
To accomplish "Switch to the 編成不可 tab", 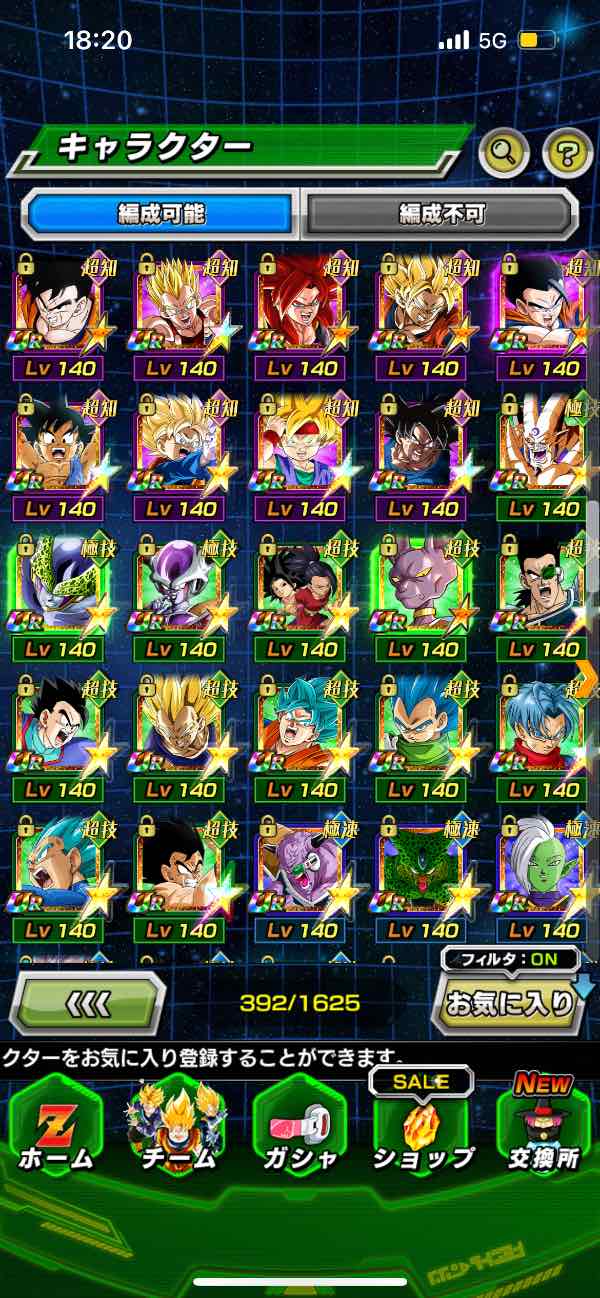I will coord(441,213).
